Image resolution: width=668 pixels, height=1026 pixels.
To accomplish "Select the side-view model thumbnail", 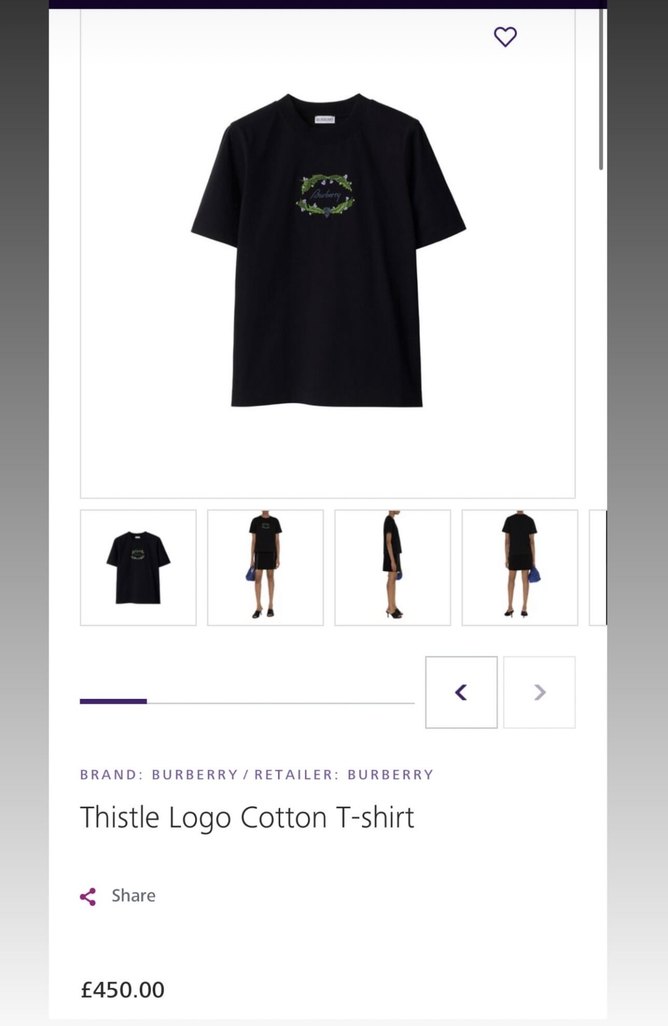I will (x=392, y=568).
